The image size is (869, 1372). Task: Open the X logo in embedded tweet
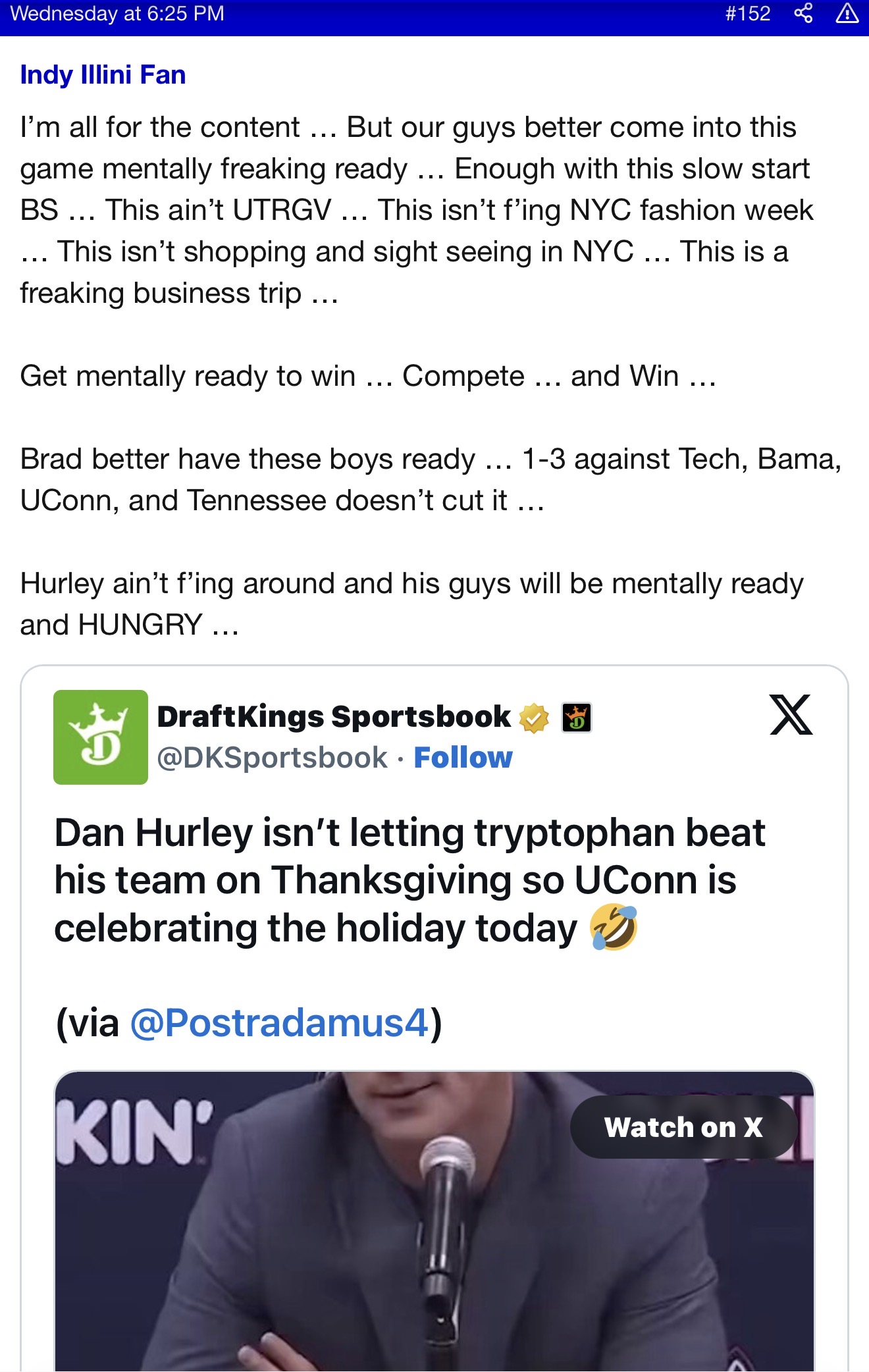tap(791, 714)
